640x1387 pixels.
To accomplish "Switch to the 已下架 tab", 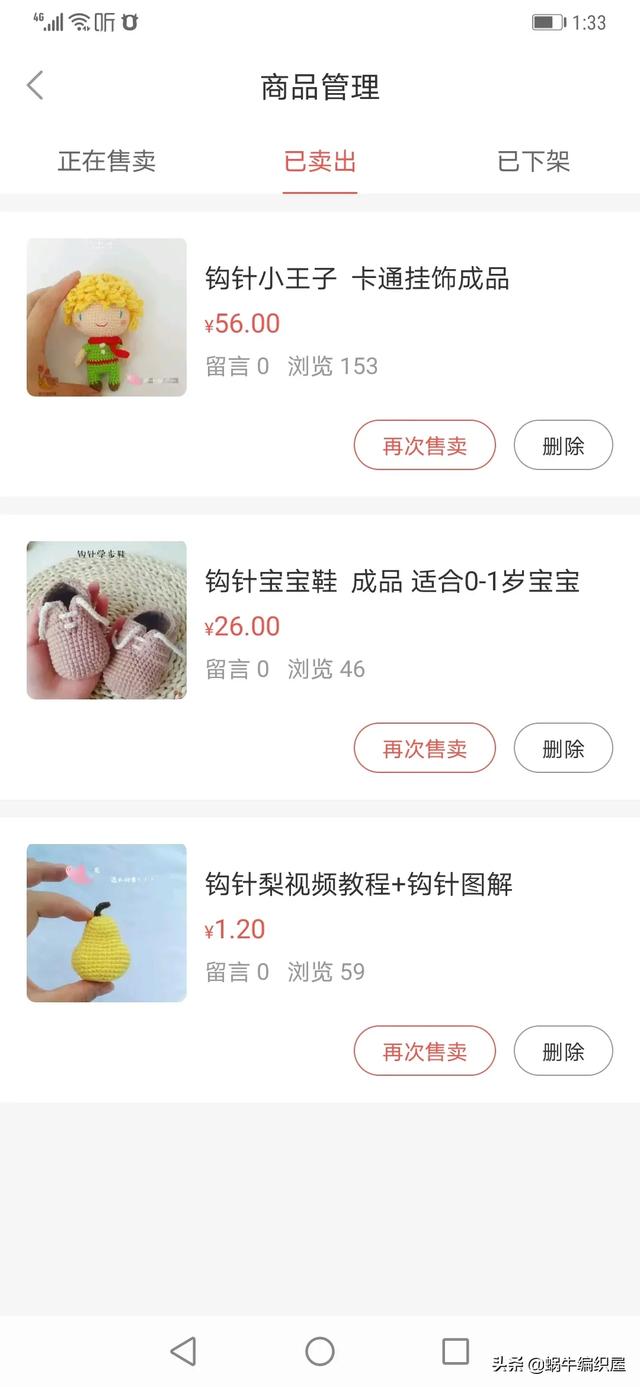I will coord(533,162).
